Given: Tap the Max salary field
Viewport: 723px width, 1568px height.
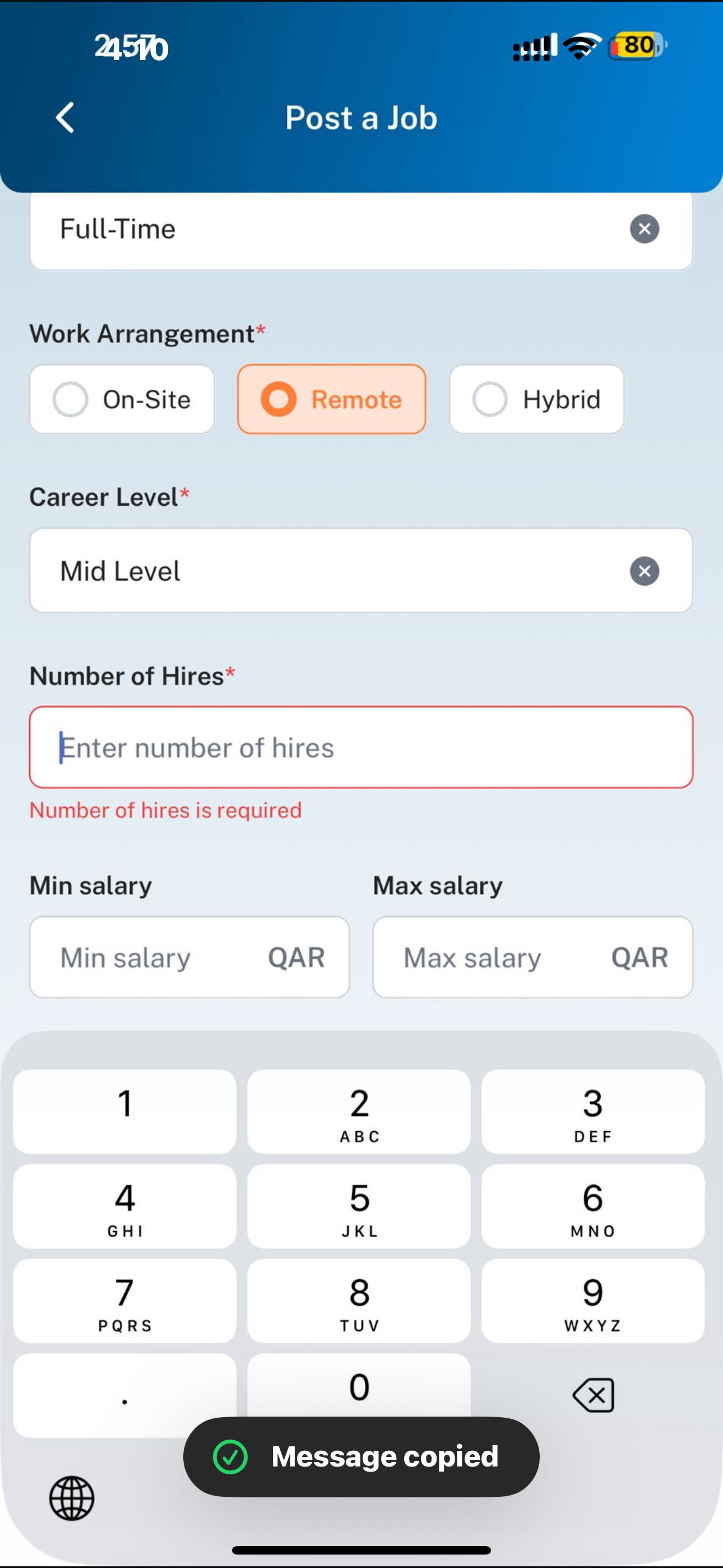Looking at the screenshot, I should click(532, 957).
